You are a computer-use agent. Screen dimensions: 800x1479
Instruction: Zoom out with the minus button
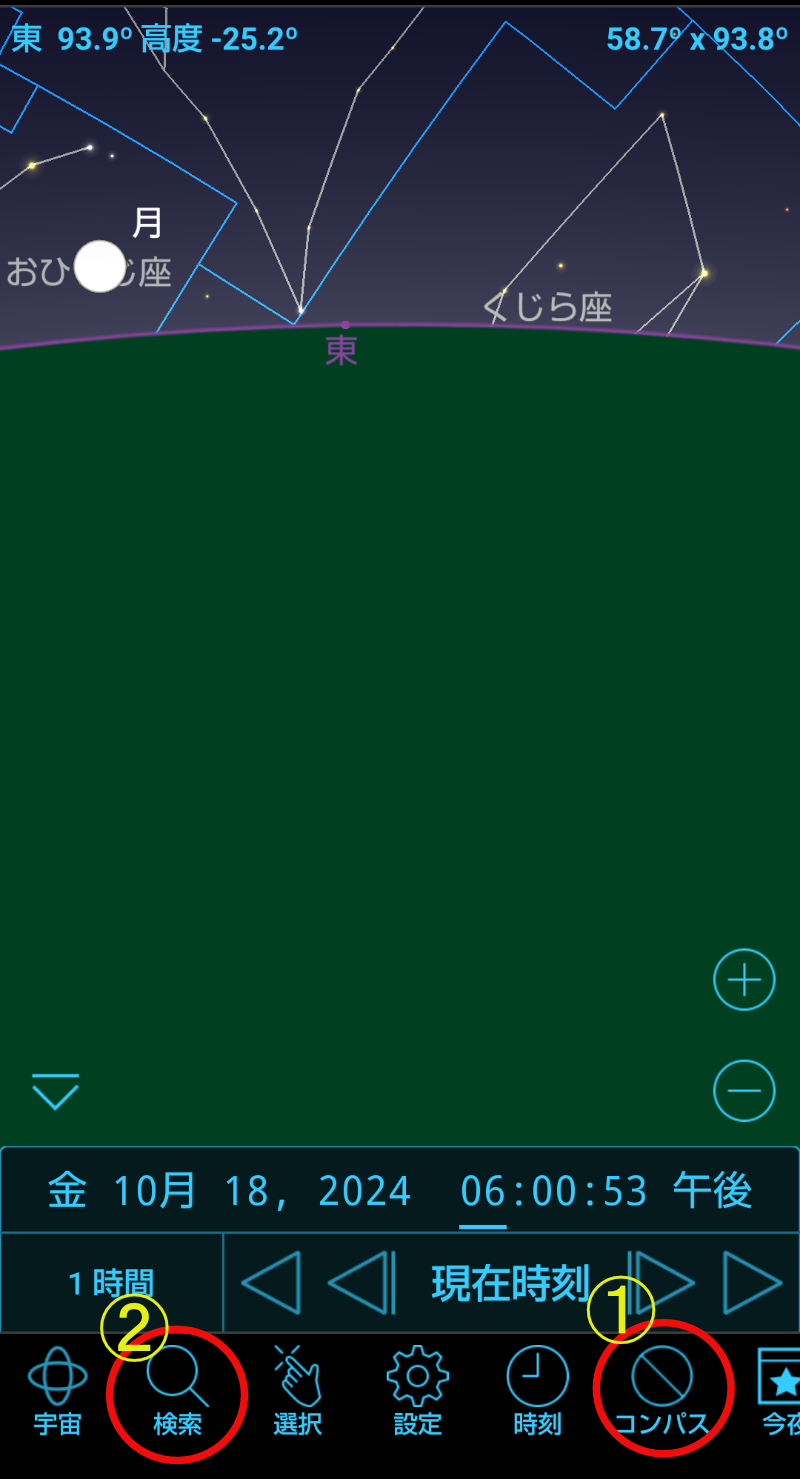point(744,1090)
